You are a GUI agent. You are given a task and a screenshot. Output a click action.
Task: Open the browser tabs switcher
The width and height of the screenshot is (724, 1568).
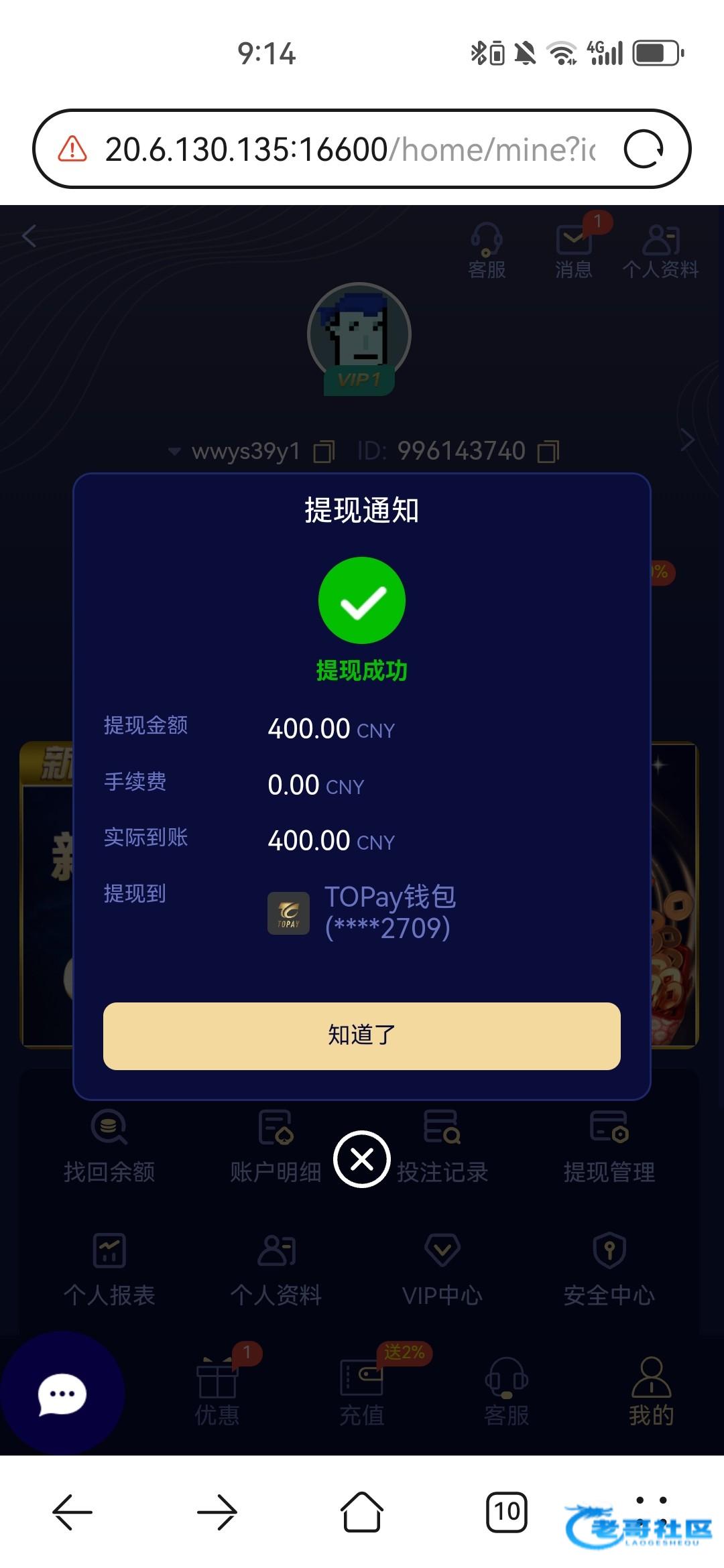(506, 1512)
